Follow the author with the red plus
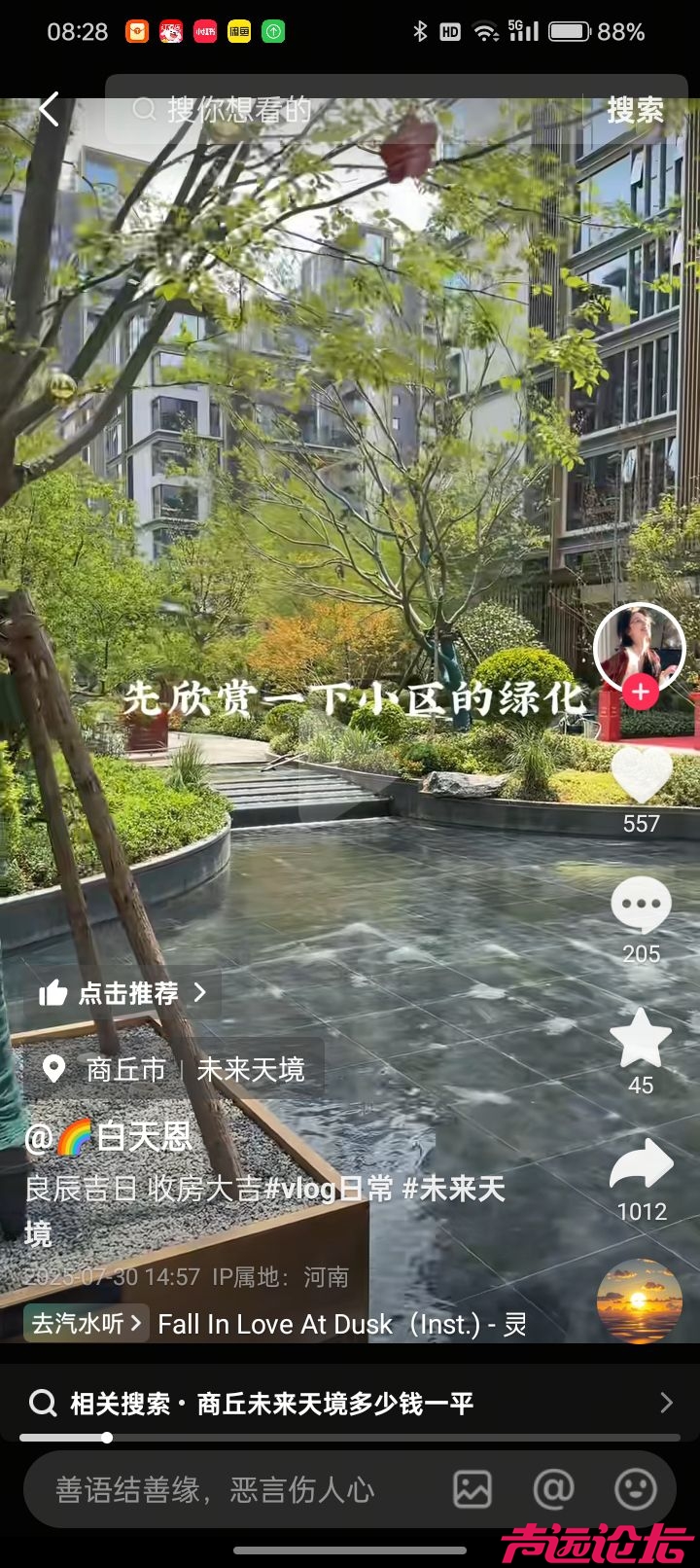Image resolution: width=700 pixels, height=1568 pixels. coord(640,693)
